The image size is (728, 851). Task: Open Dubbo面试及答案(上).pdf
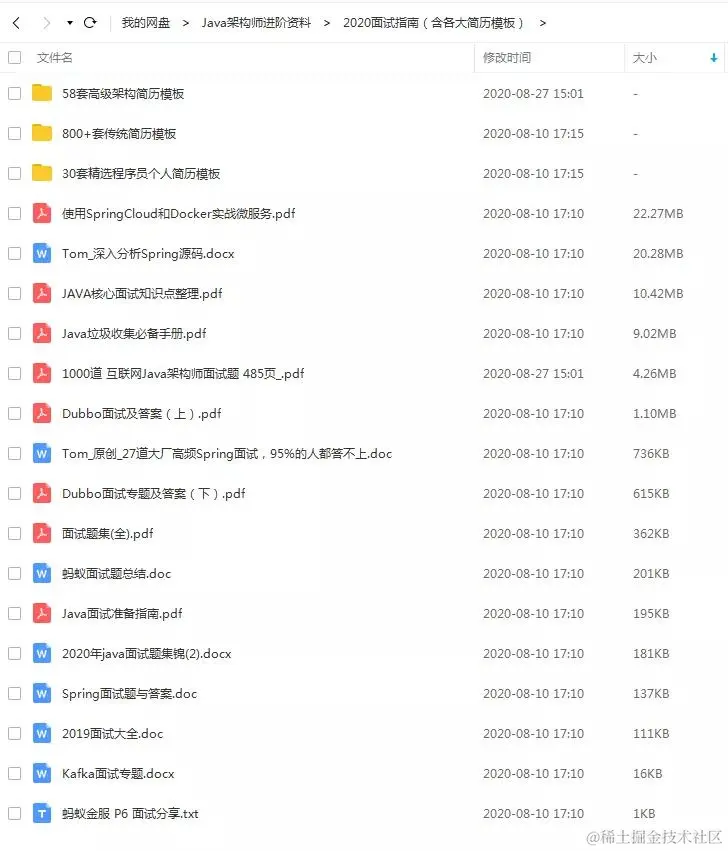pyautogui.click(x=141, y=414)
